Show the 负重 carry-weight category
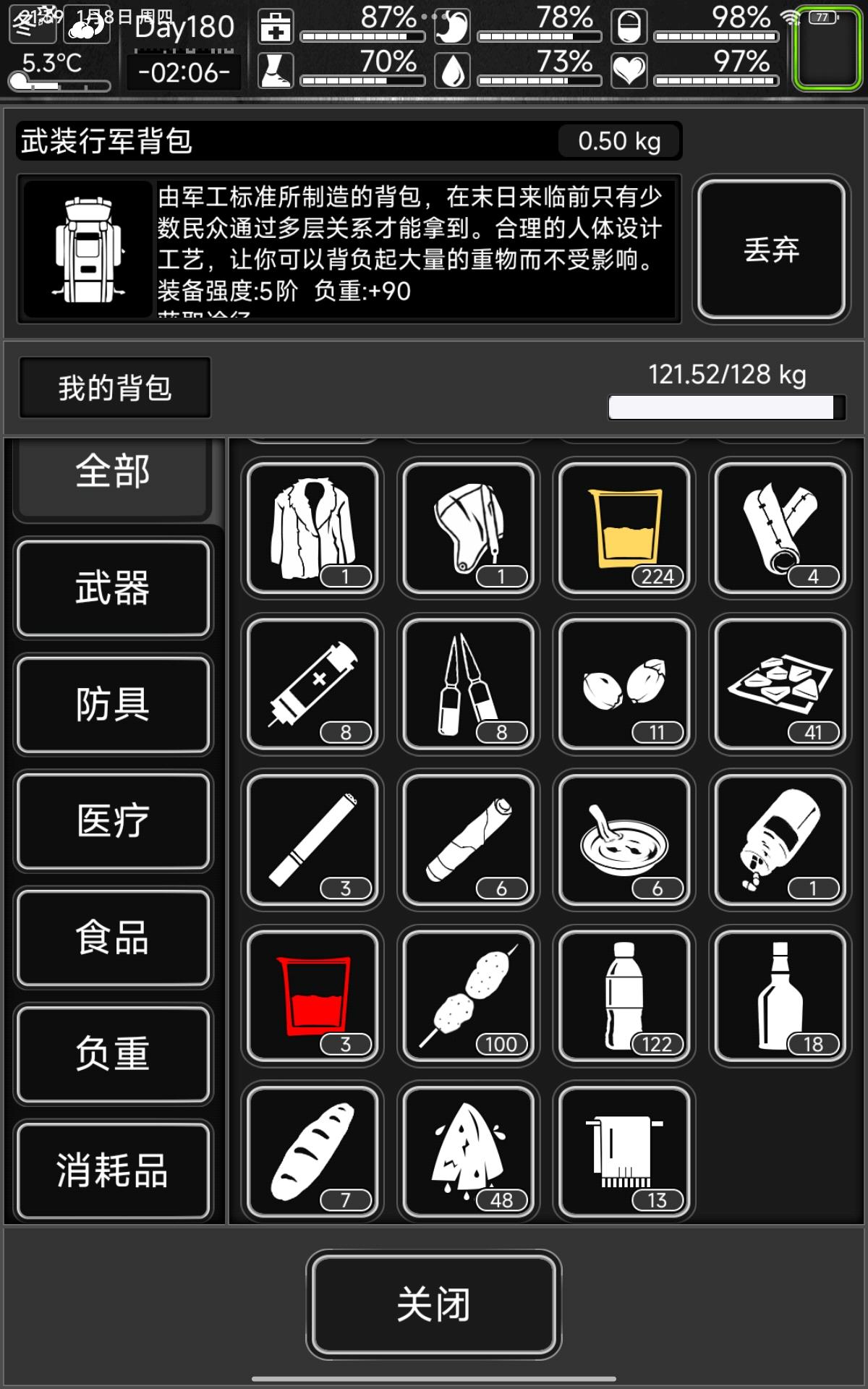 [x=113, y=1053]
